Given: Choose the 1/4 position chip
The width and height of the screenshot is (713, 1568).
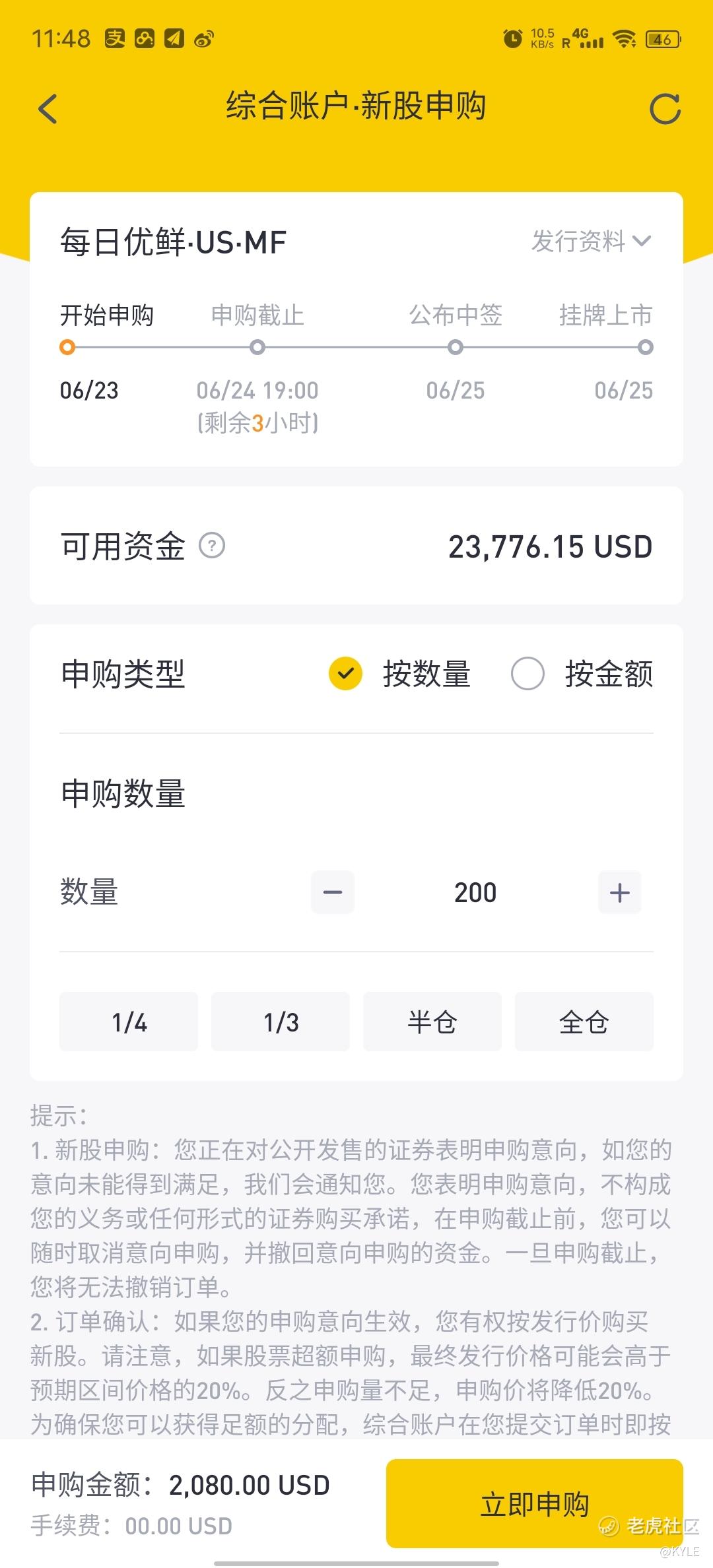Looking at the screenshot, I should pos(129,1022).
